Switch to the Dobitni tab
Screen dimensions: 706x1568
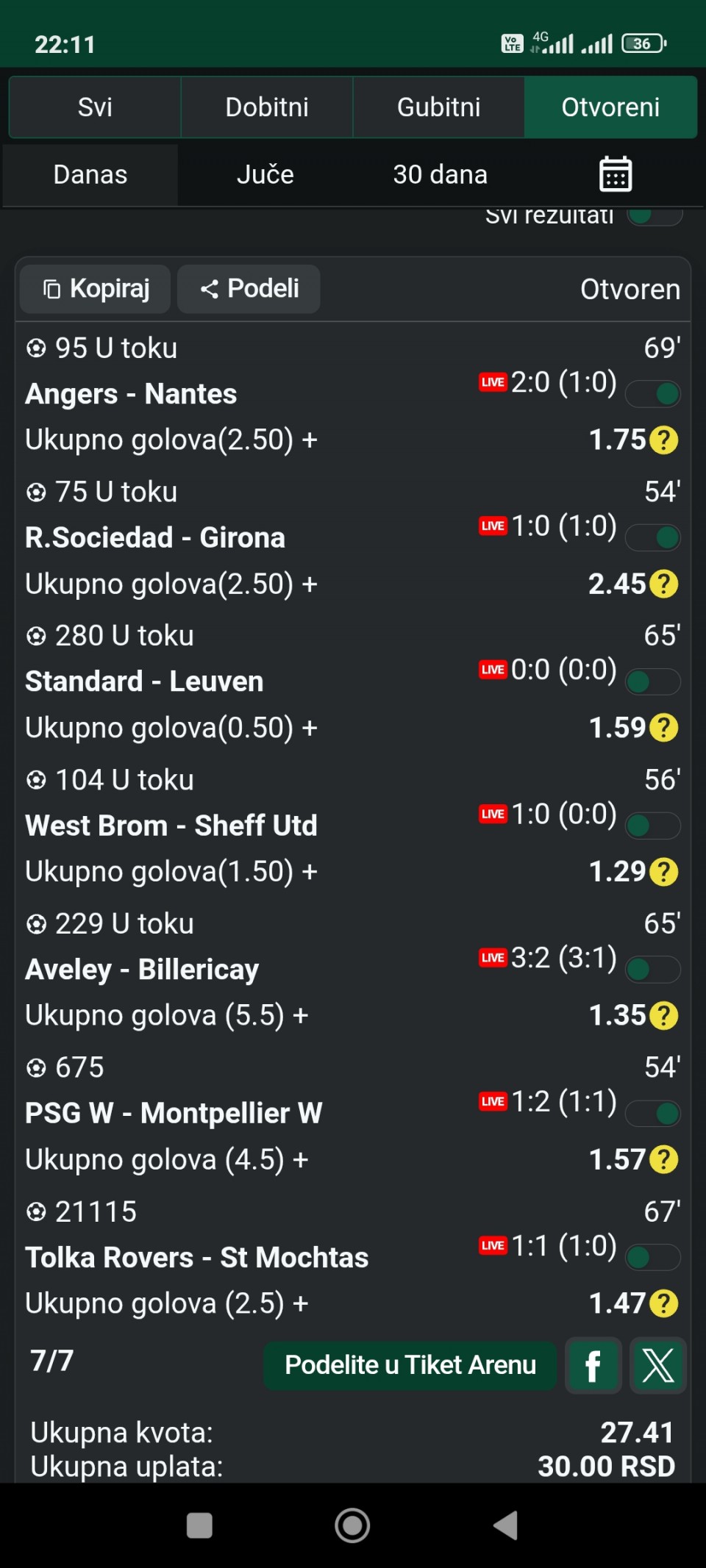(x=267, y=107)
